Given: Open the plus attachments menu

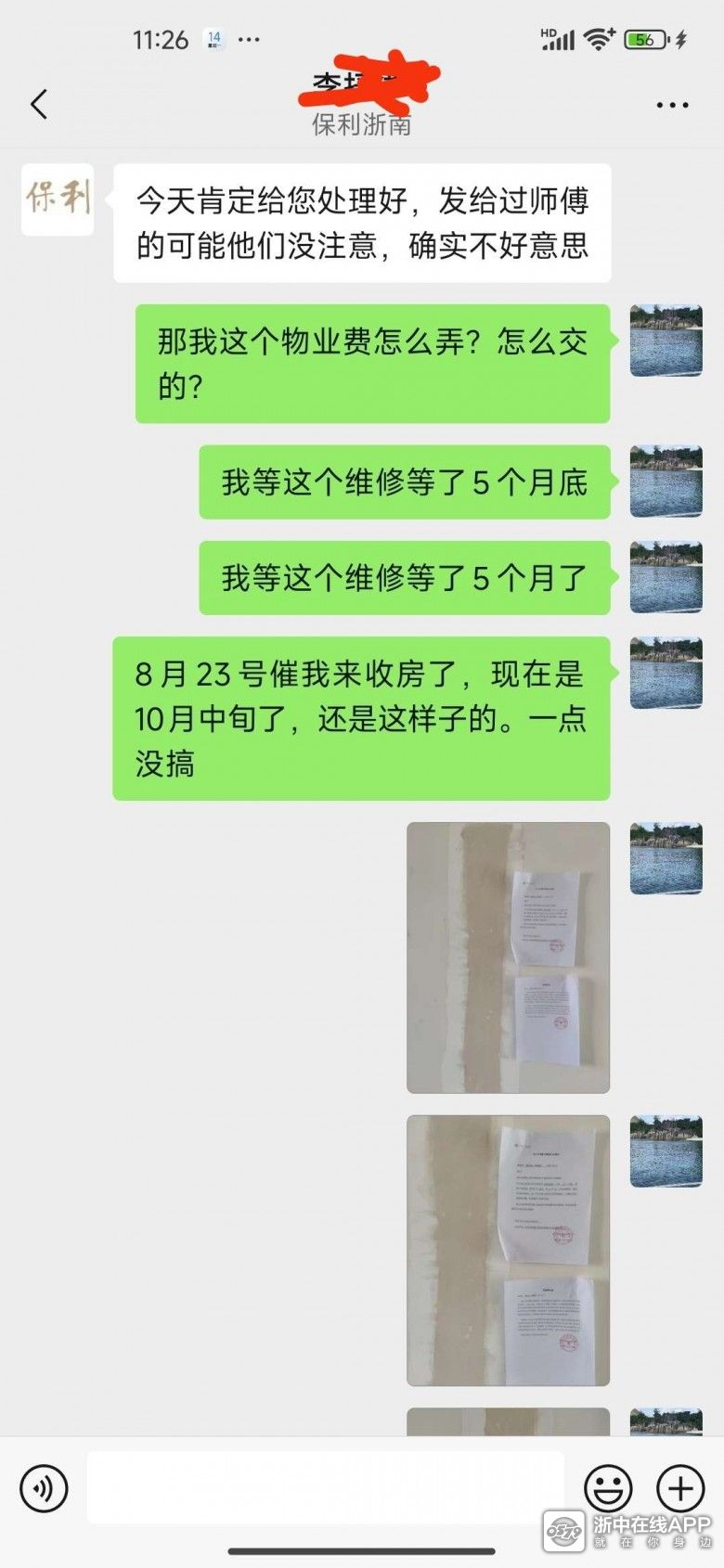Looking at the screenshot, I should pos(680,1488).
